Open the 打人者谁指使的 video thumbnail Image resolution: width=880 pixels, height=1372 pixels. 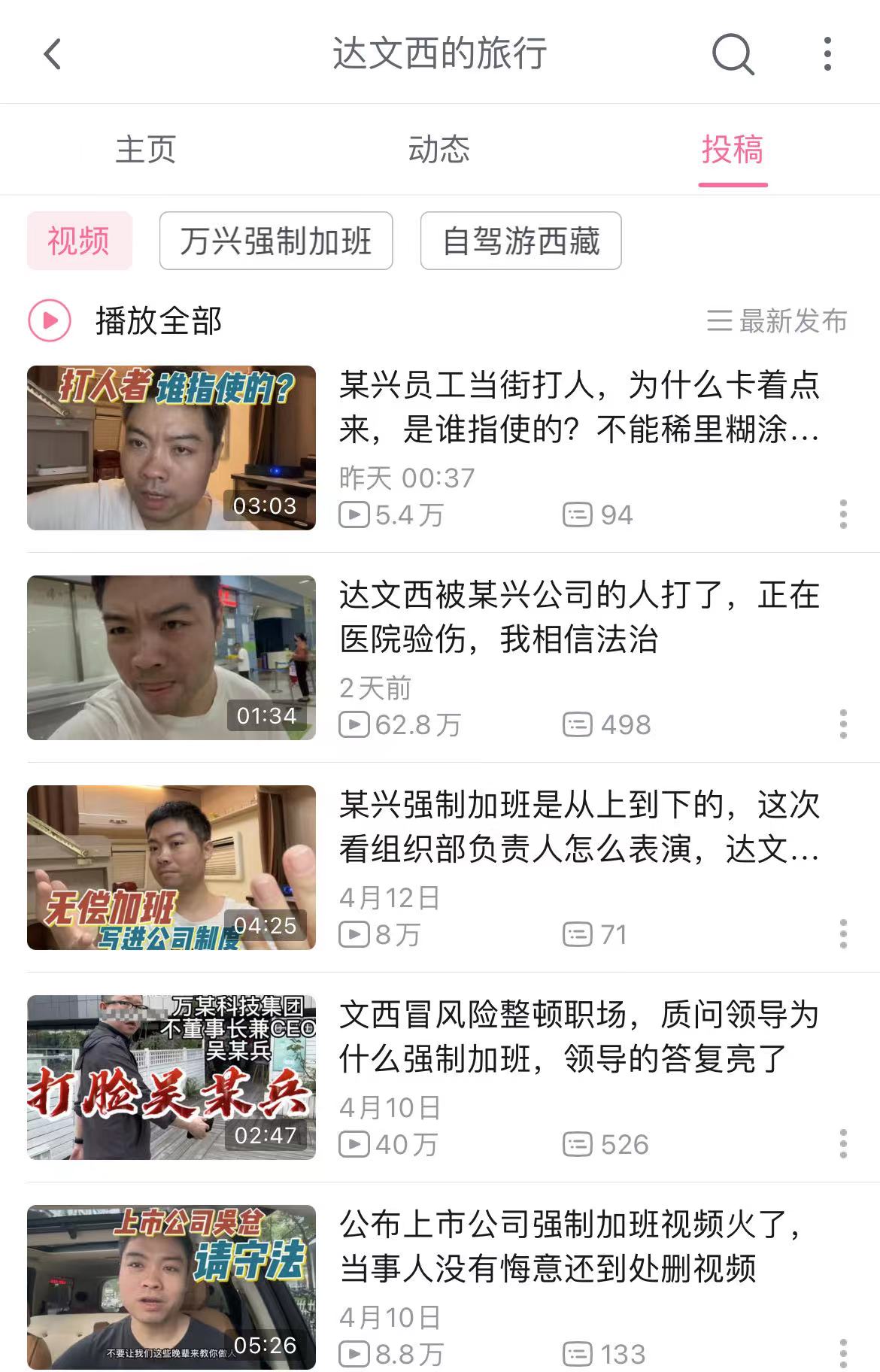(x=171, y=447)
